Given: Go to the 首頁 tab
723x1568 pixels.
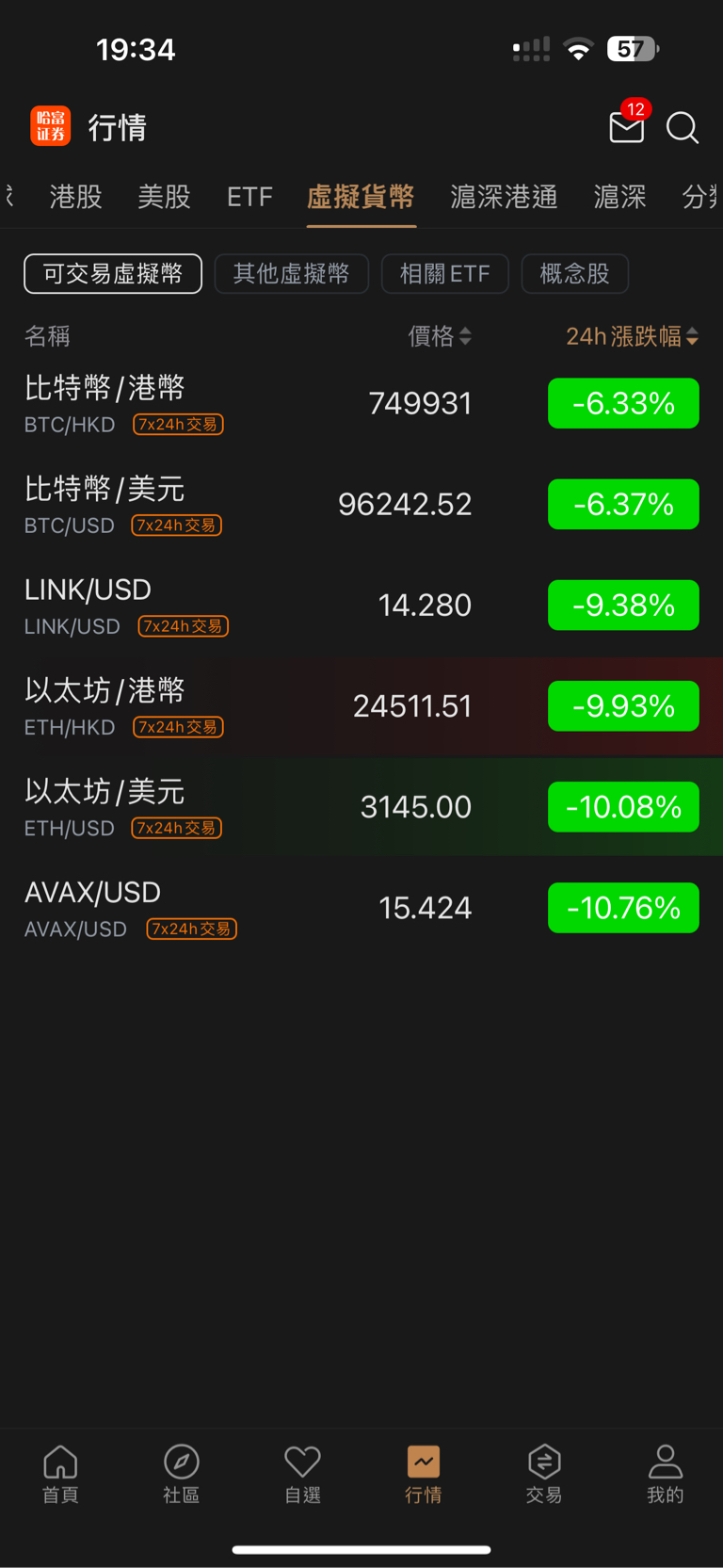Looking at the screenshot, I should pos(60,1474).
